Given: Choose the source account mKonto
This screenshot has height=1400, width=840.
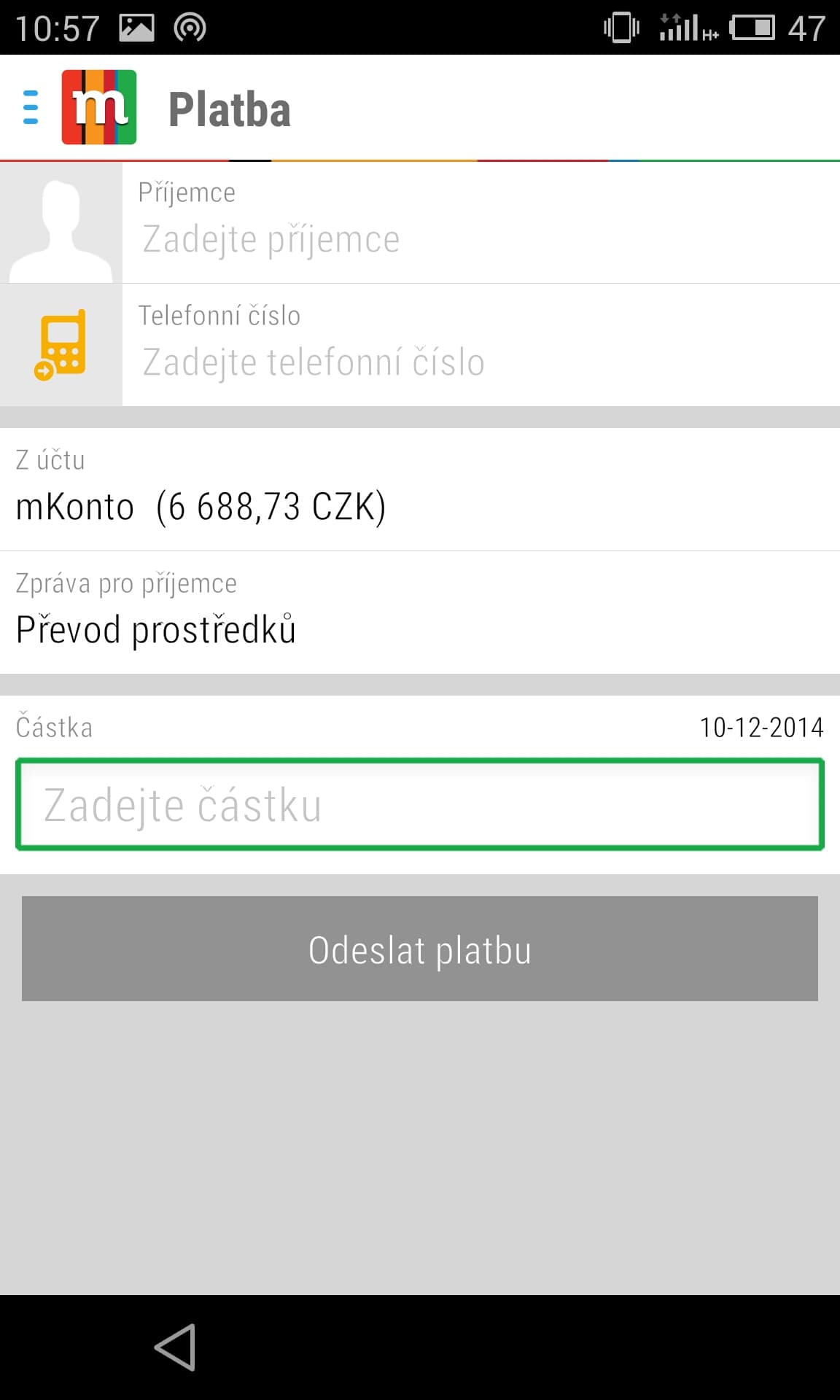Looking at the screenshot, I should (x=420, y=489).
